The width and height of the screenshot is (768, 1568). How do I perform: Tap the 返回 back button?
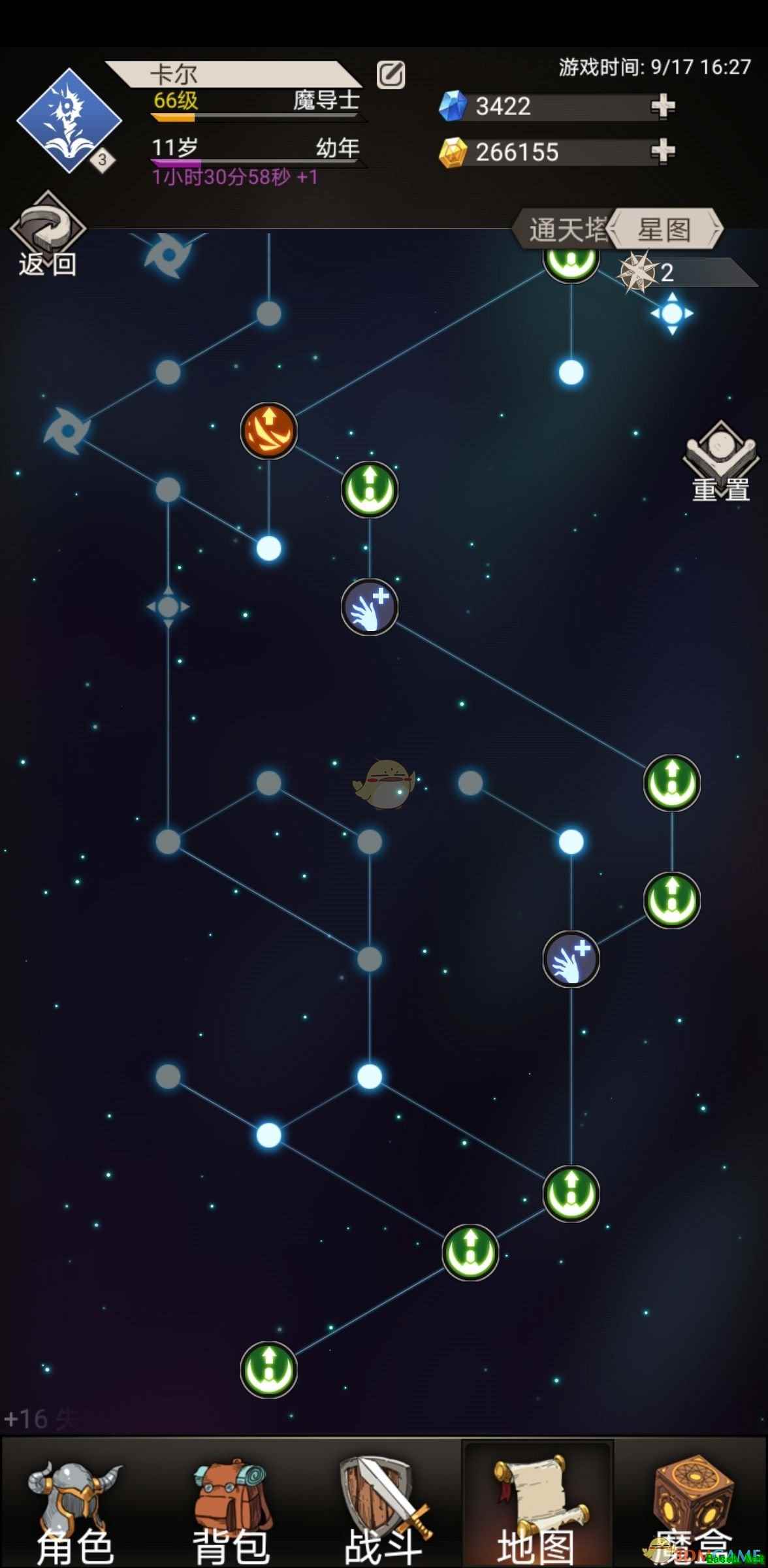pyautogui.click(x=47, y=235)
